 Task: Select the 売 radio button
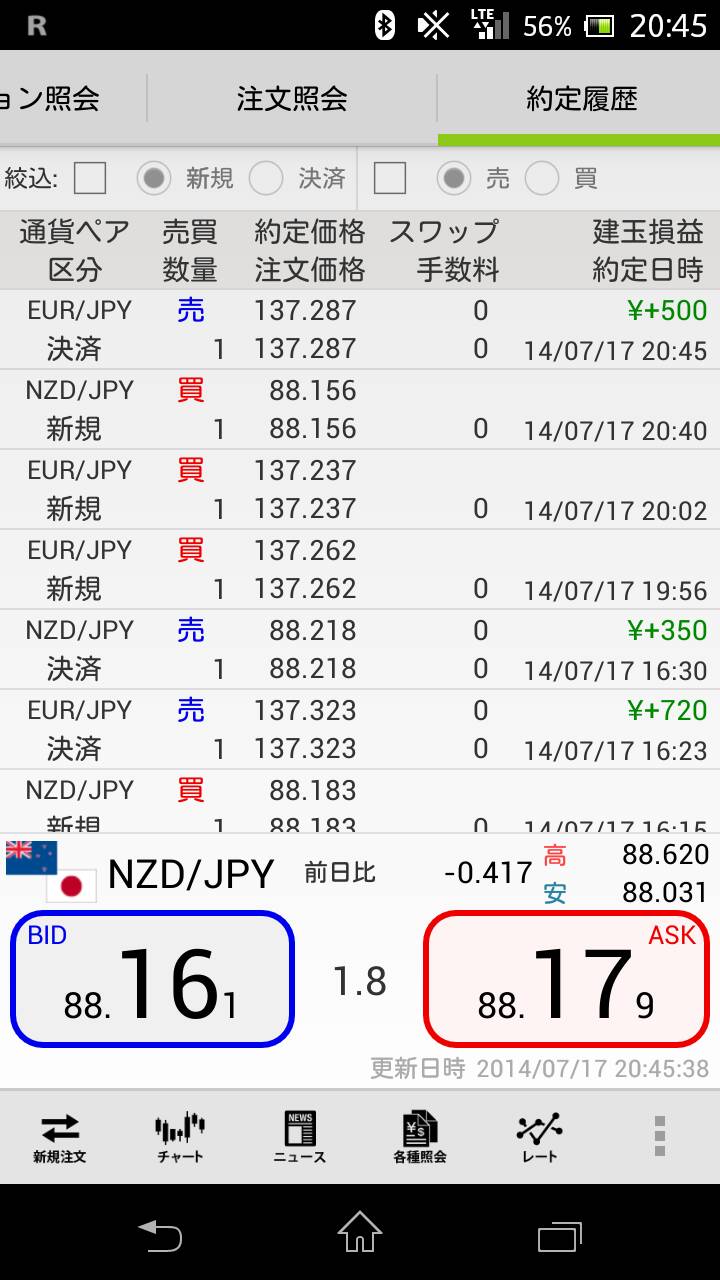pyautogui.click(x=454, y=179)
